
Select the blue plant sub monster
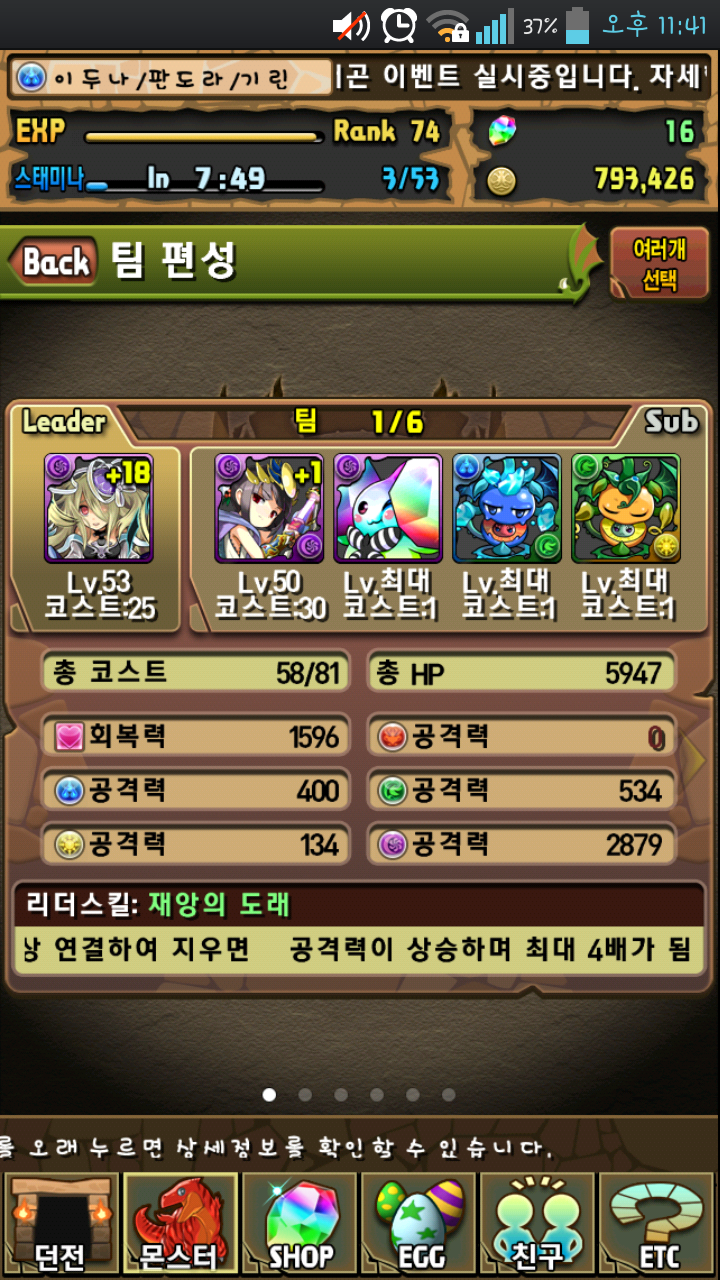(x=507, y=508)
